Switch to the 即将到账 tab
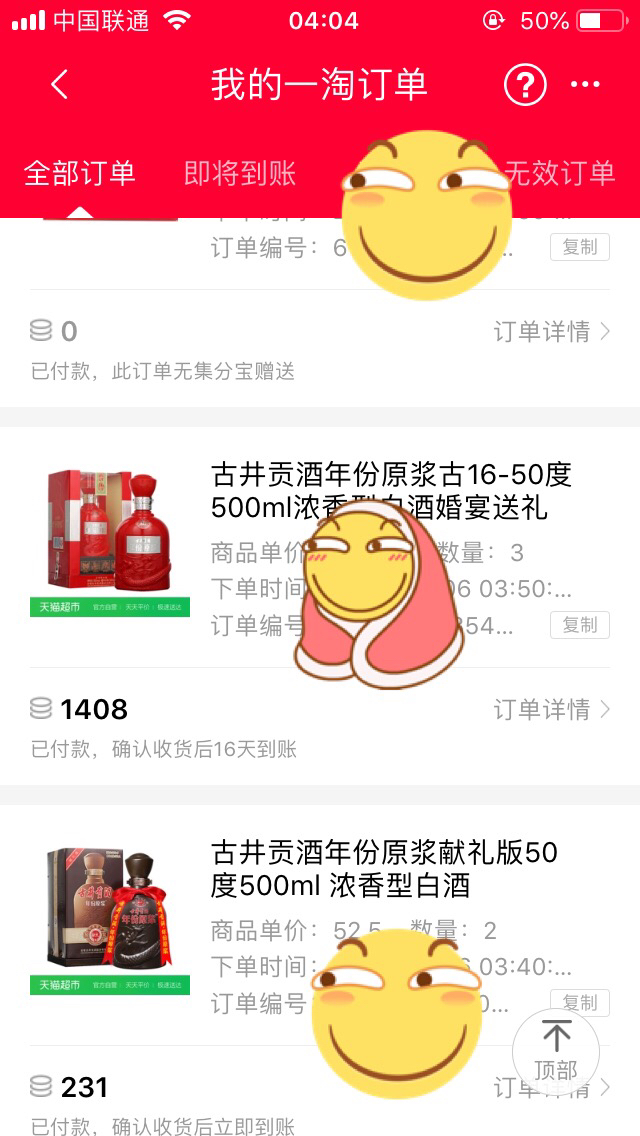Viewport: 640px width, 1136px height. click(x=240, y=173)
